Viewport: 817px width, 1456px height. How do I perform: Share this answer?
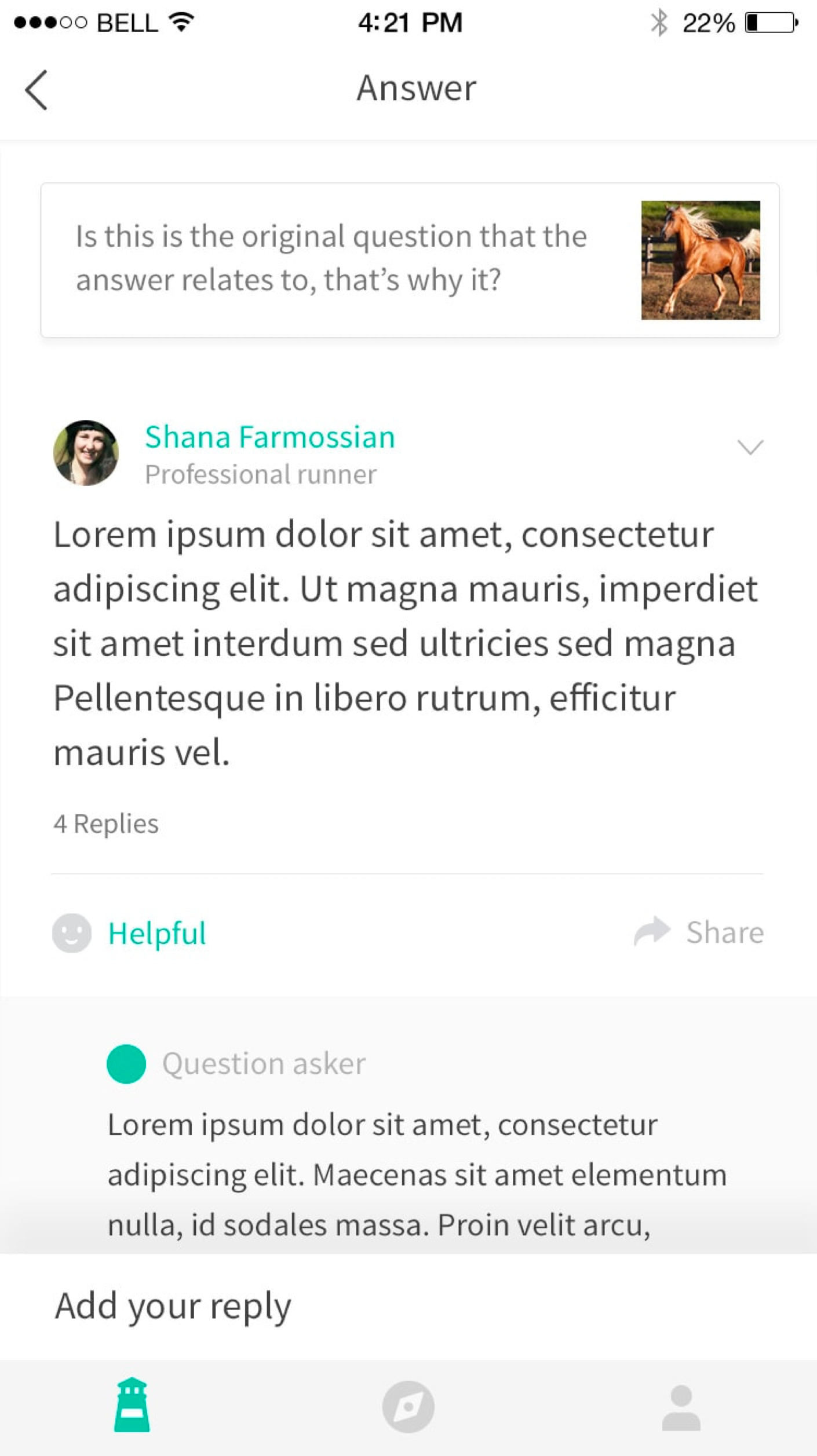[699, 932]
